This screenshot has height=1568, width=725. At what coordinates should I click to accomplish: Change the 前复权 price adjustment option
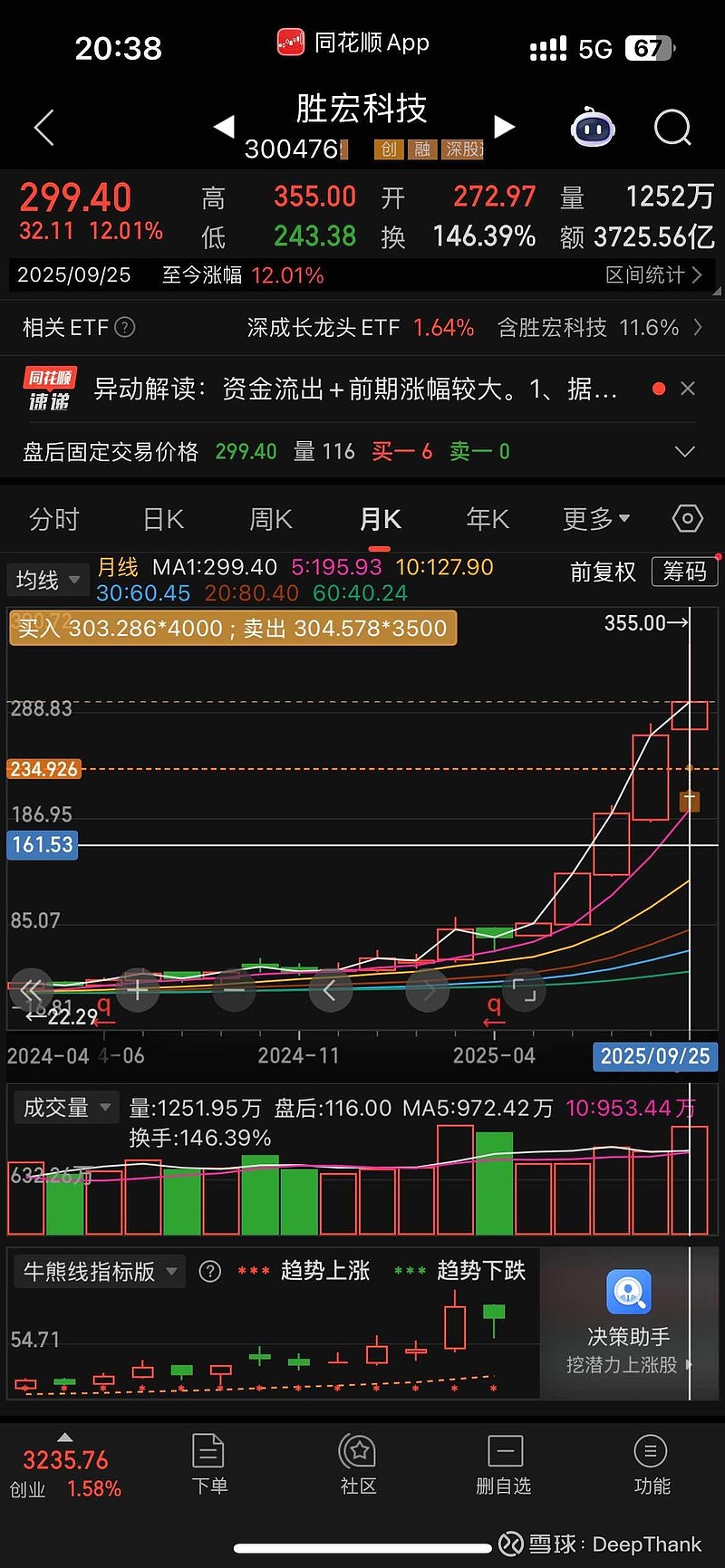603,571
